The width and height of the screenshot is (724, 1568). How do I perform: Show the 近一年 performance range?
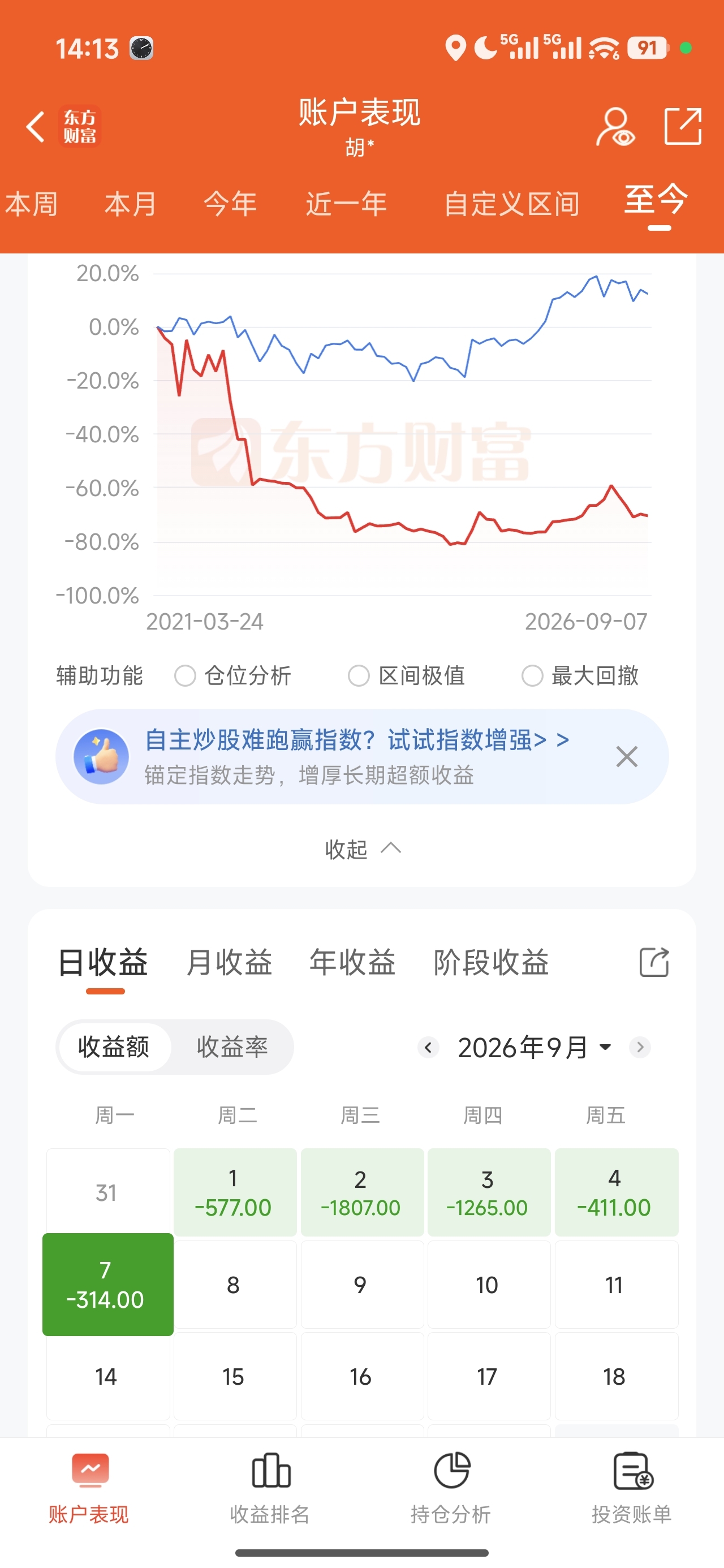pyautogui.click(x=347, y=203)
